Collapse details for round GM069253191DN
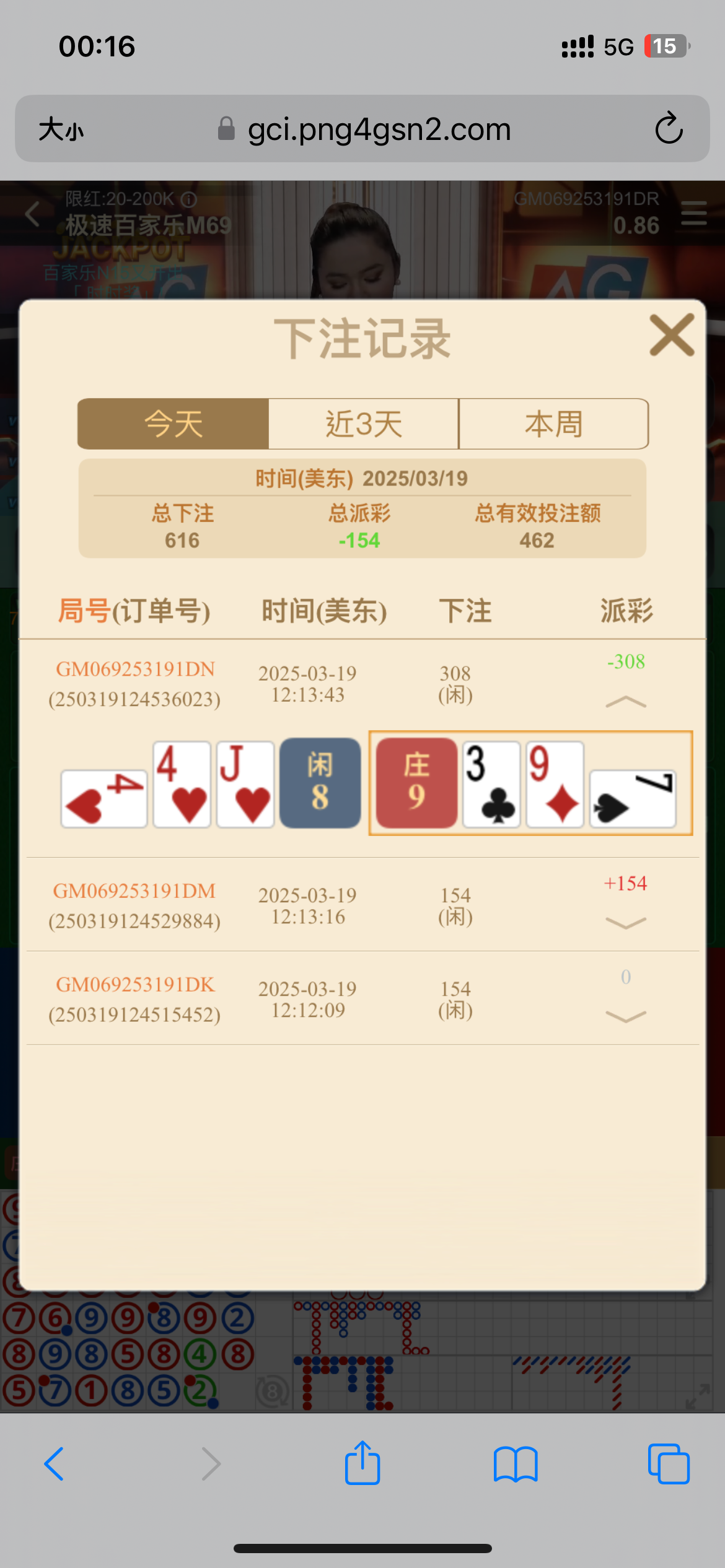Image resolution: width=725 pixels, height=1568 pixels. click(625, 702)
